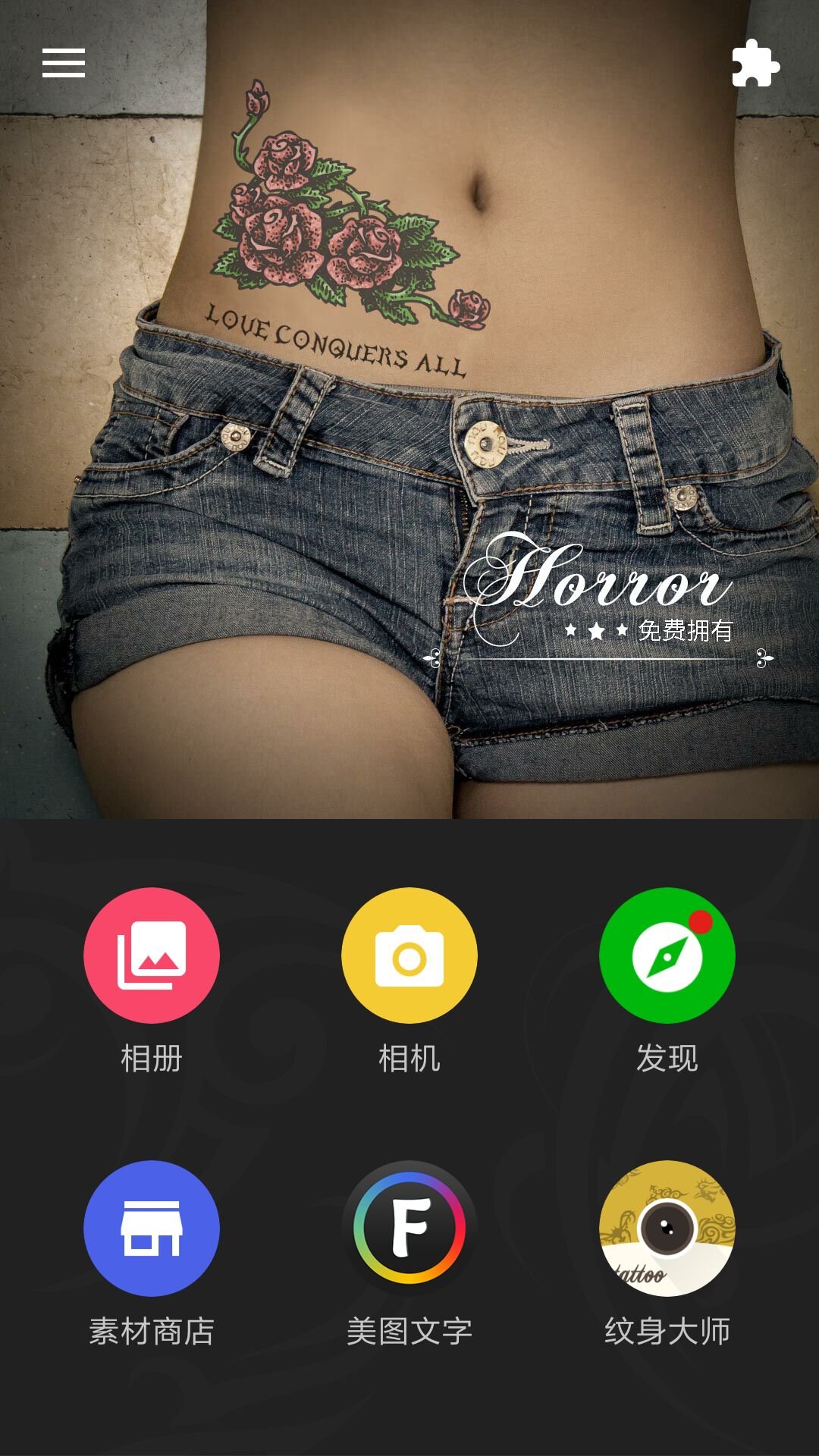Open the puzzle-piece plugins icon
Image resolution: width=819 pixels, height=1456 pixels.
pos(755,64)
